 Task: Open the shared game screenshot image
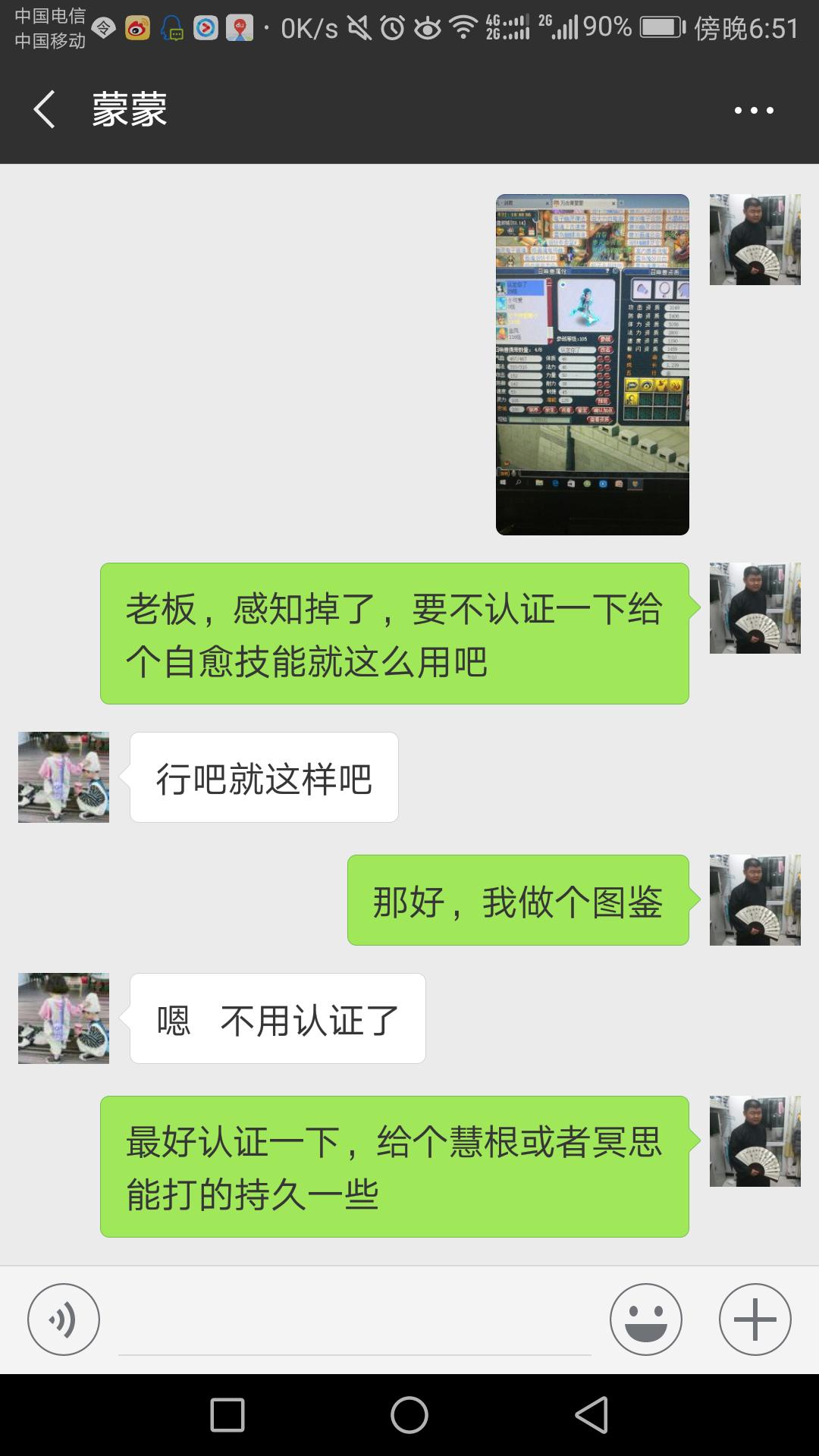(x=592, y=365)
